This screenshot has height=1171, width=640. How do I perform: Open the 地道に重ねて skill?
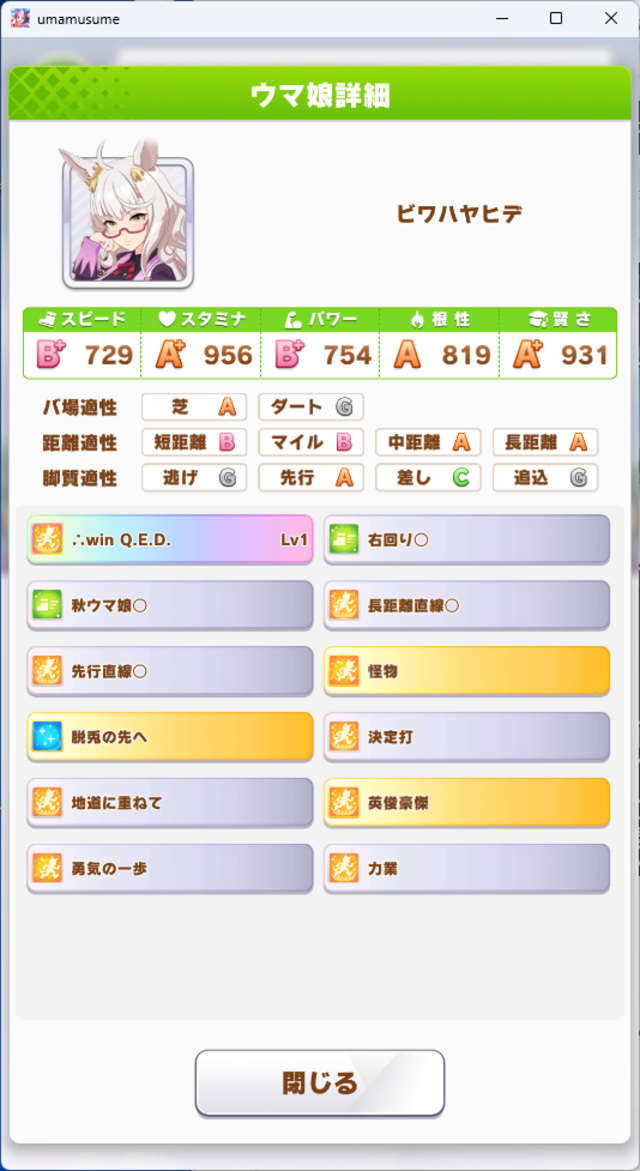tap(170, 802)
